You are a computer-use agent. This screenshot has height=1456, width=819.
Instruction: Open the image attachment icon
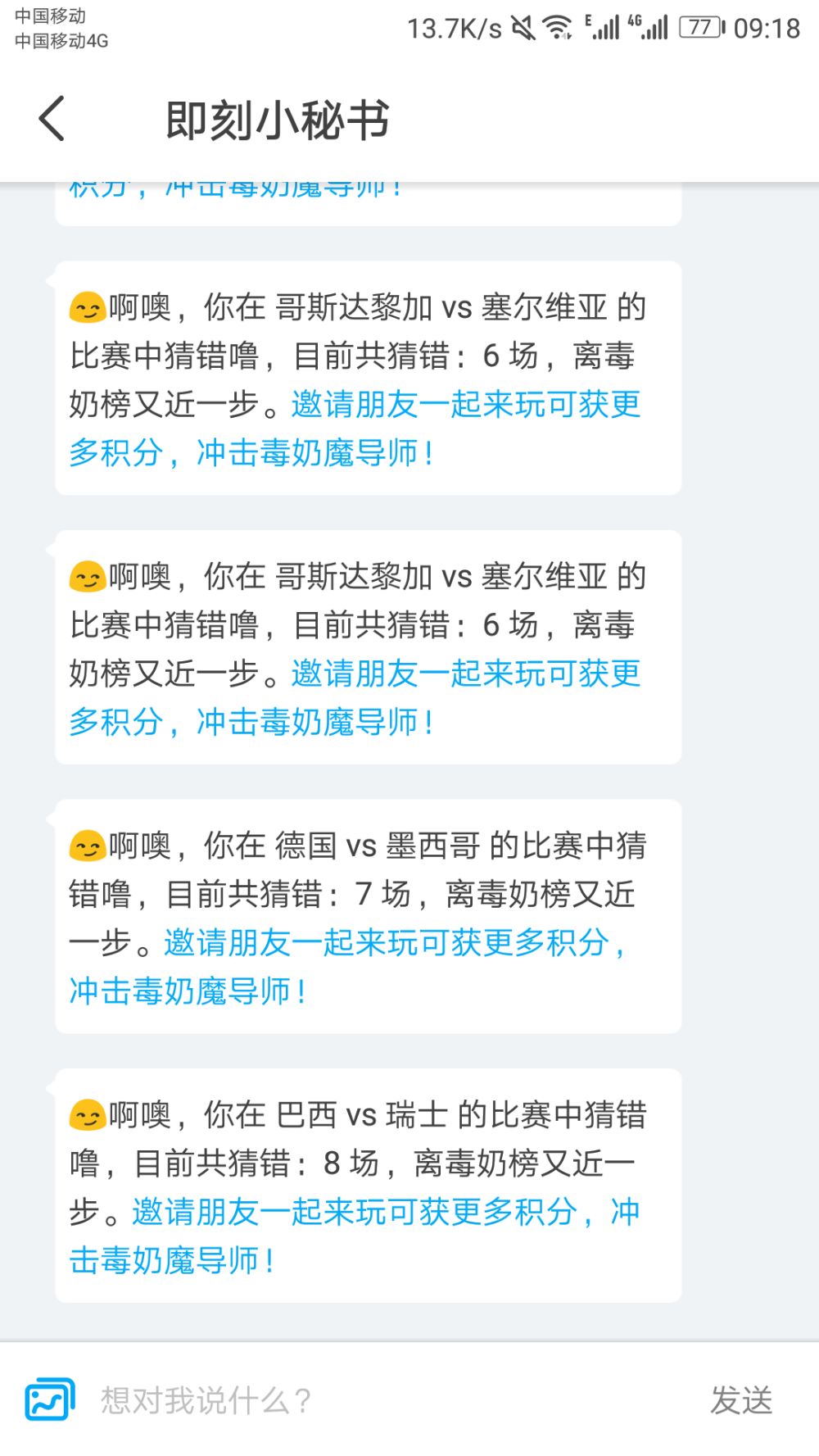coord(50,1399)
